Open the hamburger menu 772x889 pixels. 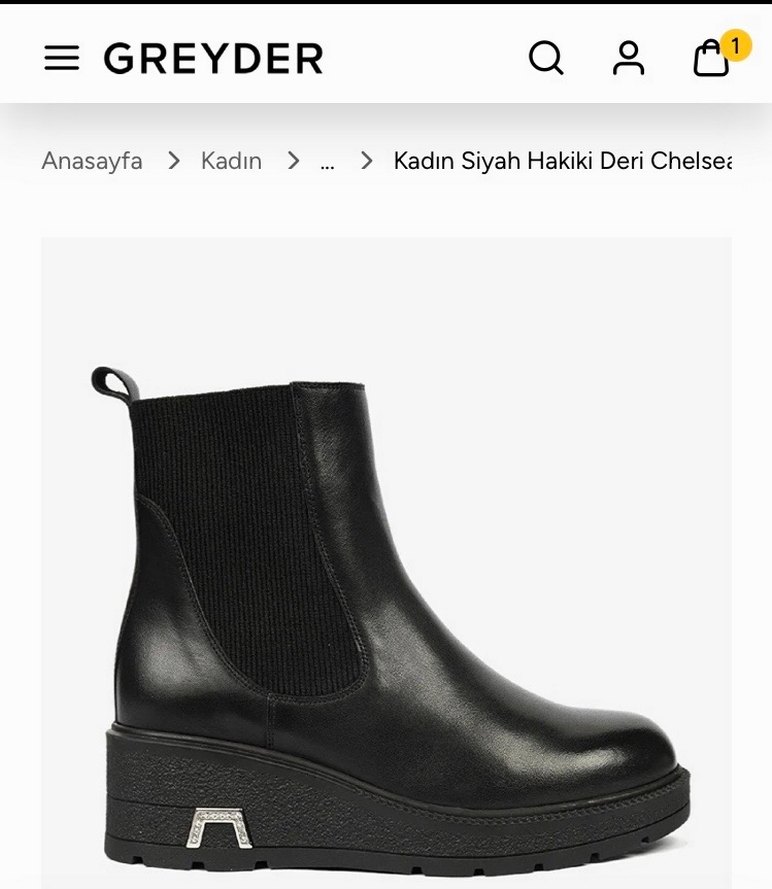pos(61,58)
